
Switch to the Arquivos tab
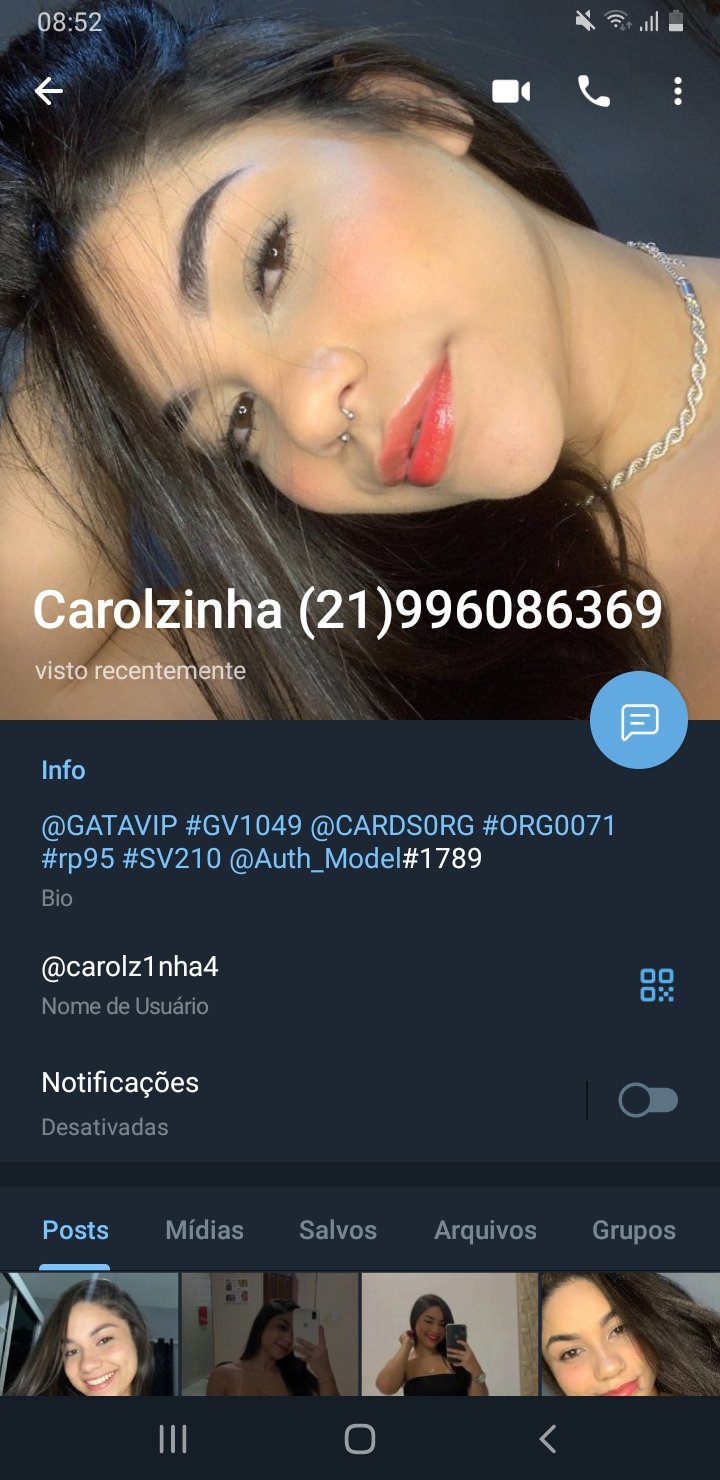(485, 1230)
